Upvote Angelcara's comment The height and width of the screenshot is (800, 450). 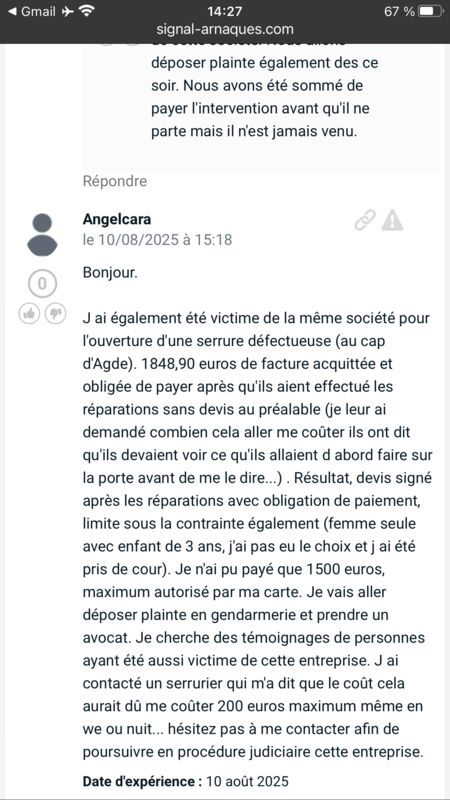pyautogui.click(x=29, y=313)
